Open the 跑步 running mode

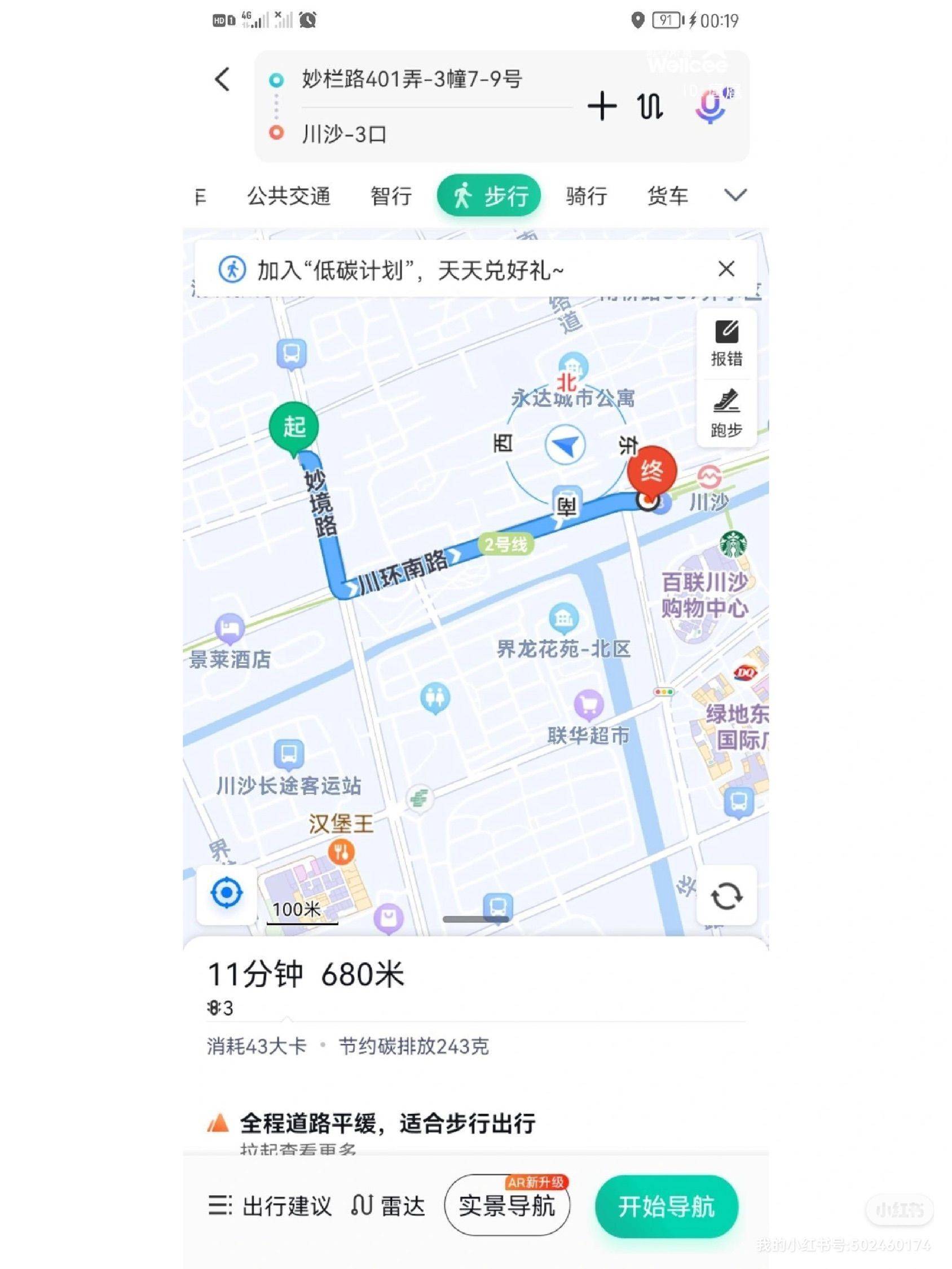pos(726,413)
